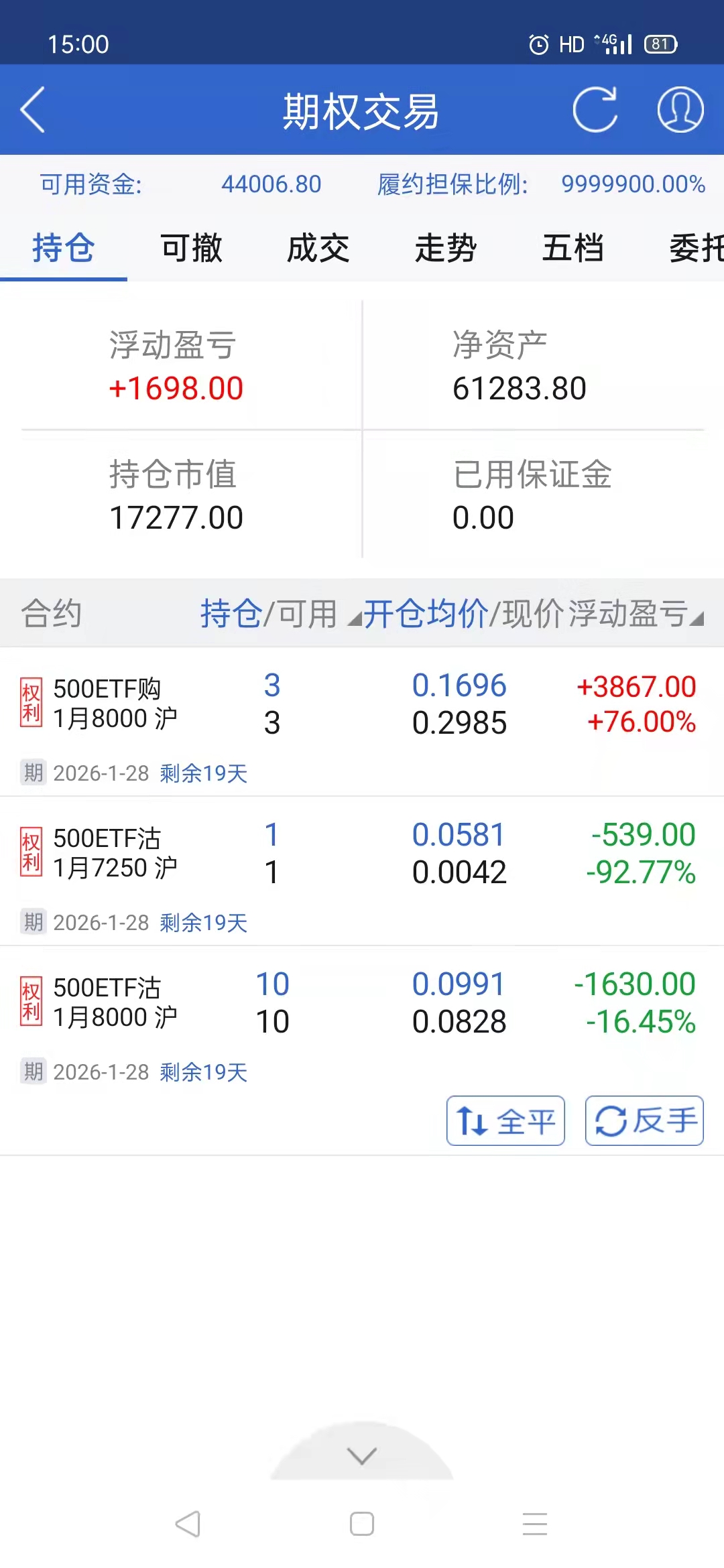Go to the system home screen
Viewport: 724px width, 1568px height.
click(x=362, y=1524)
